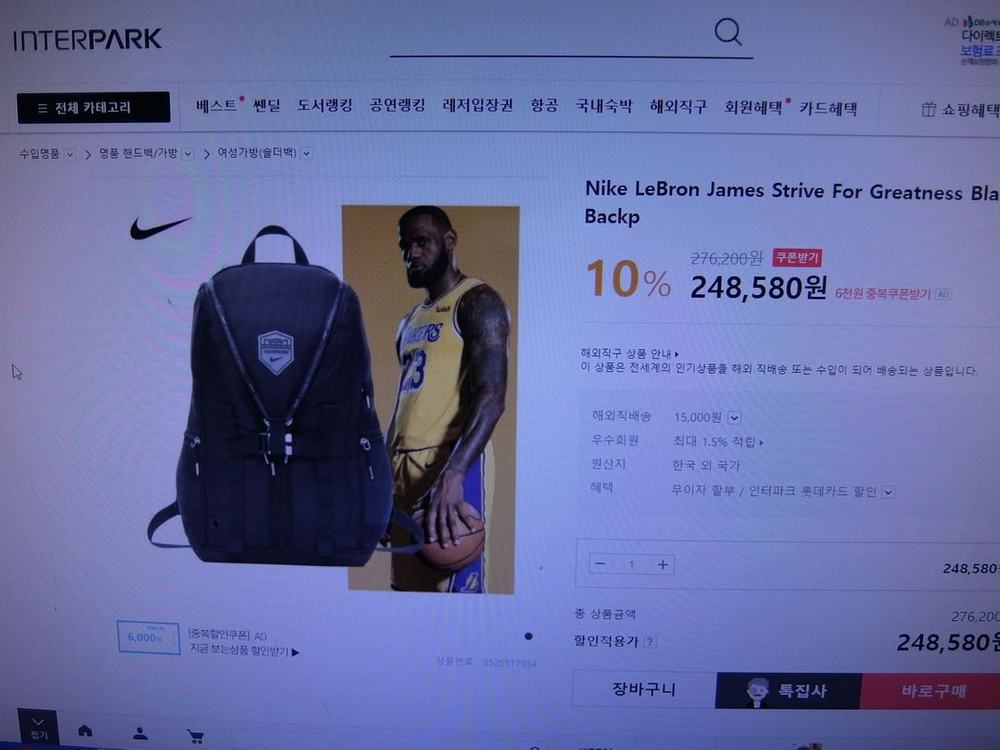This screenshot has width=1000, height=750.
Task: Expand the 여성가방(숄더백) category dropdown
Action: point(306,153)
